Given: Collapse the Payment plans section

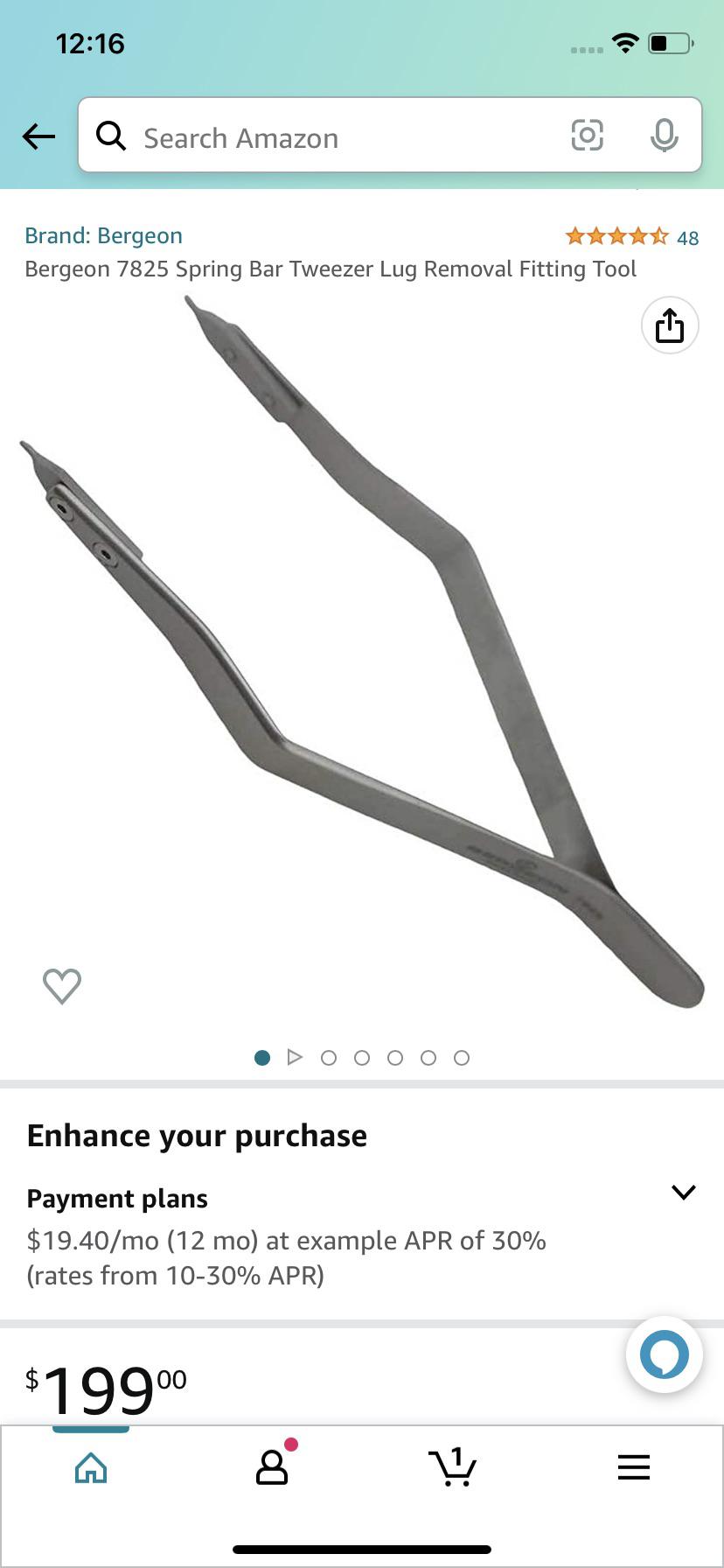Looking at the screenshot, I should click(x=683, y=1192).
